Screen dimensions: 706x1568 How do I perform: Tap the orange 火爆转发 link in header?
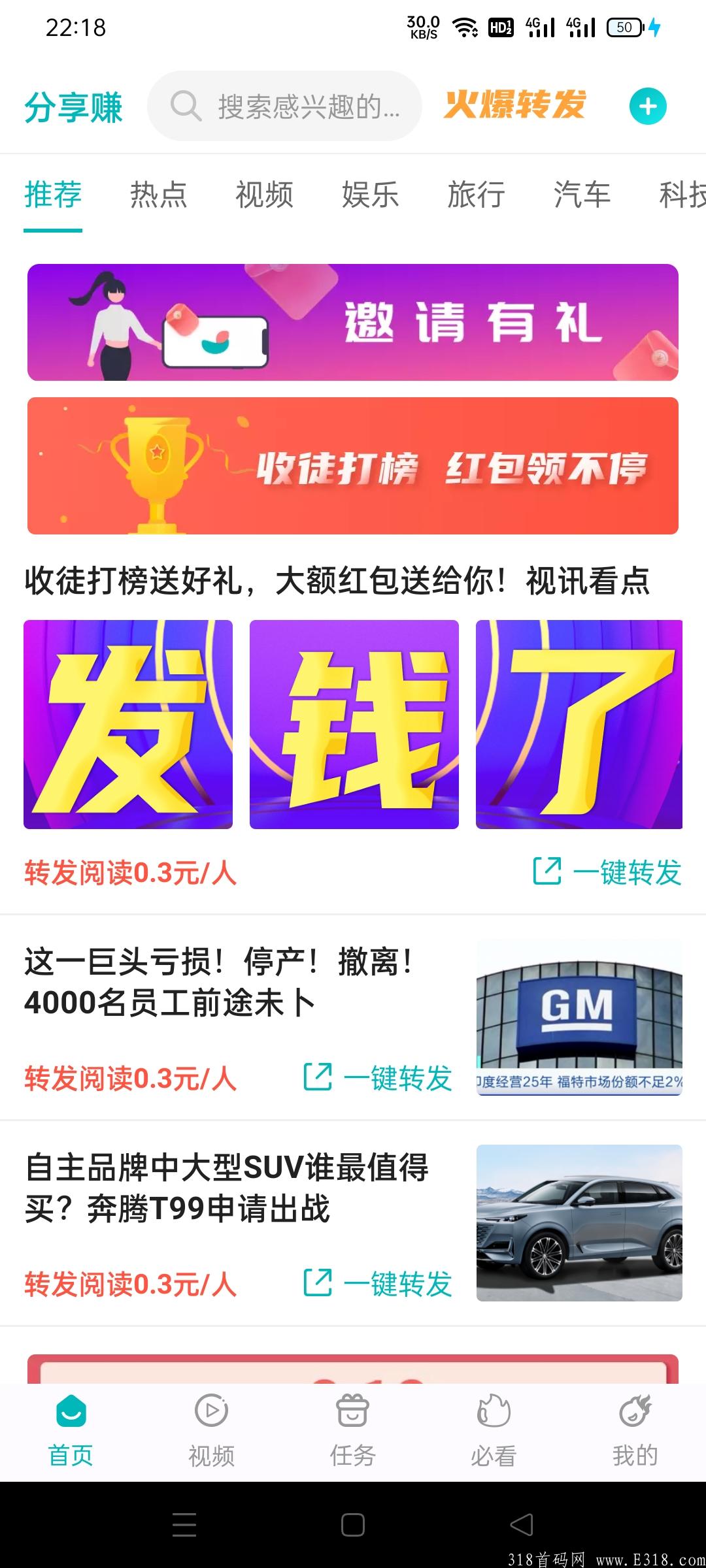pyautogui.click(x=516, y=105)
